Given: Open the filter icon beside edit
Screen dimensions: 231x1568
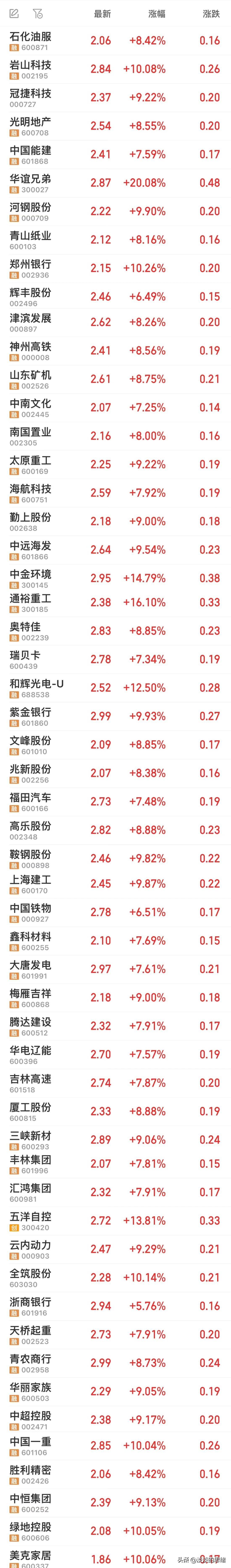Looking at the screenshot, I should 38,13.
